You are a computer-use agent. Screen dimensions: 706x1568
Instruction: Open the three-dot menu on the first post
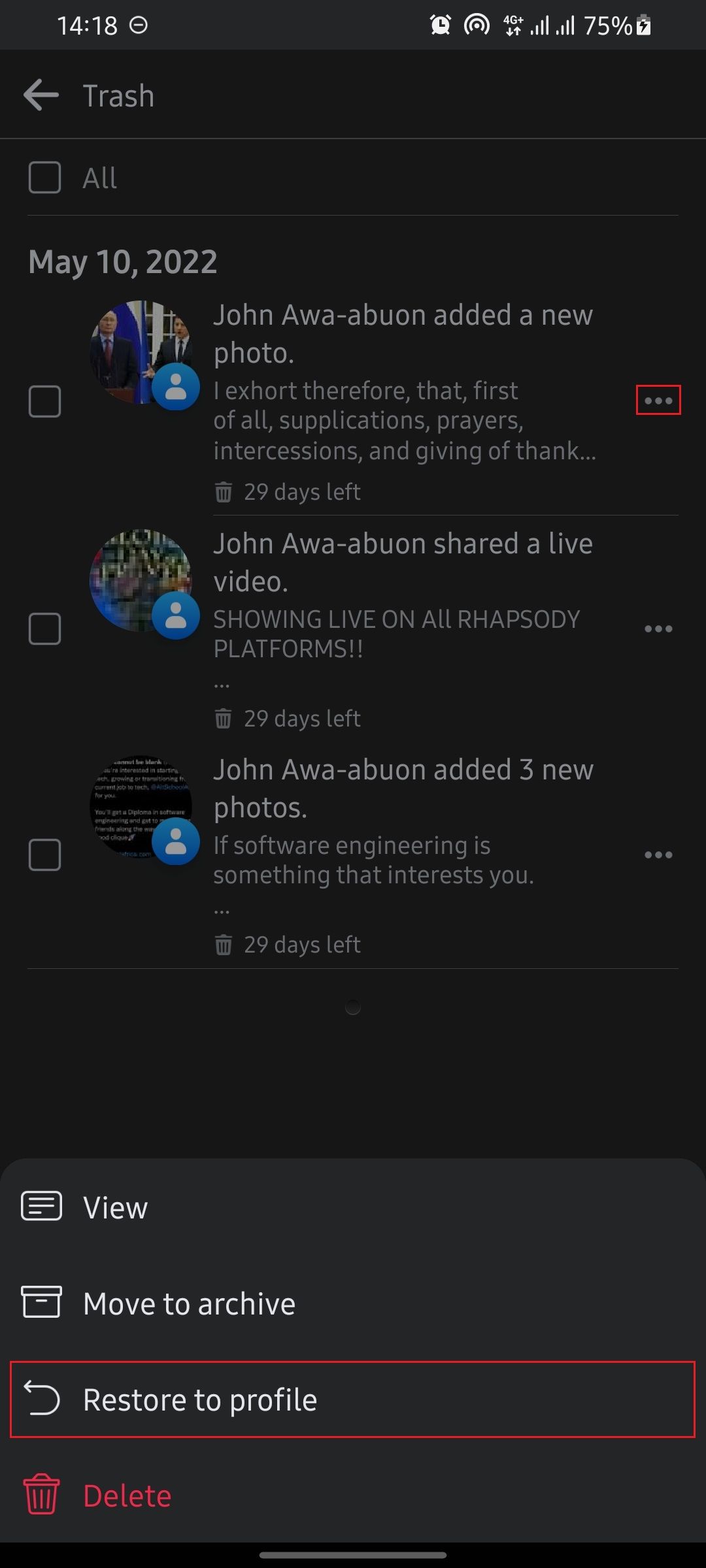[658, 401]
